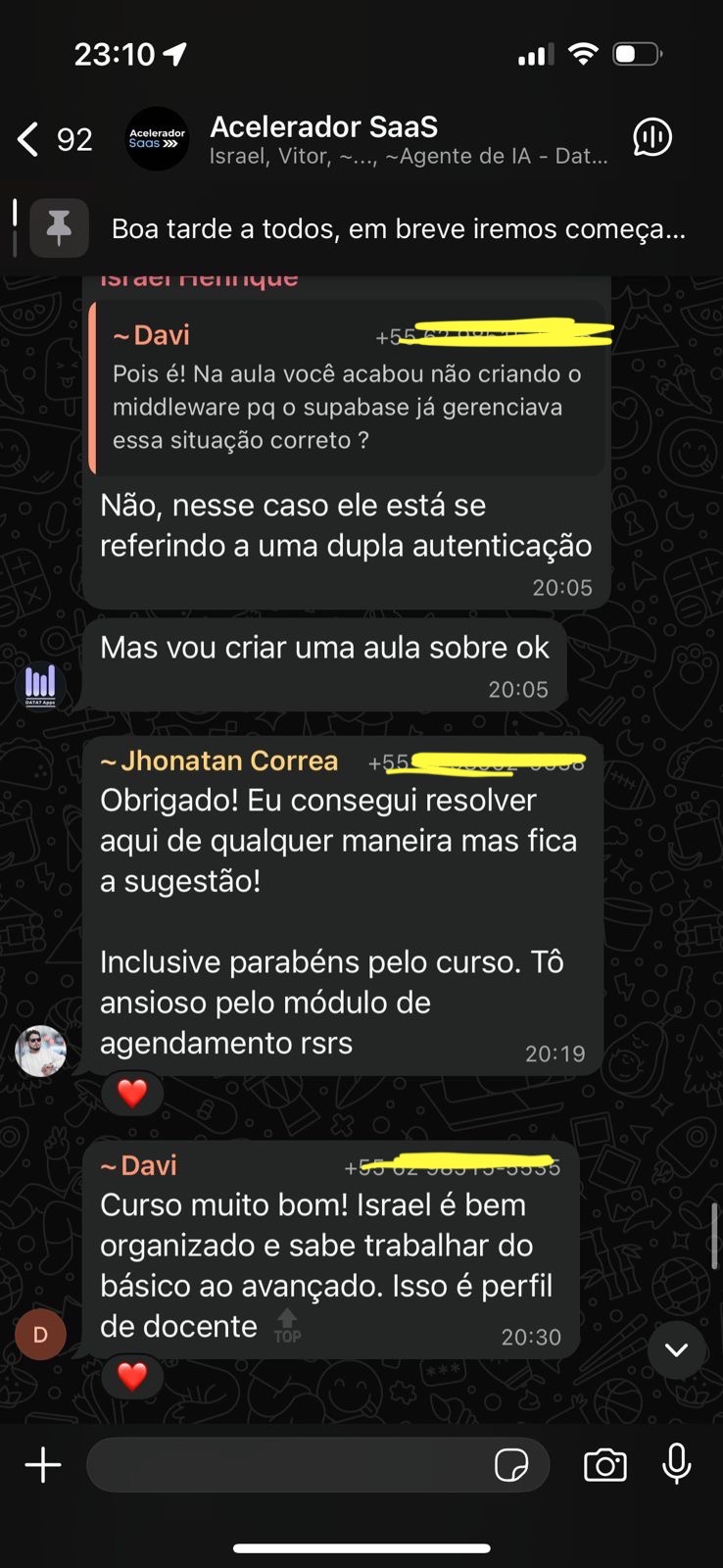
Task: Jump to latest messages with down chevron
Action: coord(676,1349)
